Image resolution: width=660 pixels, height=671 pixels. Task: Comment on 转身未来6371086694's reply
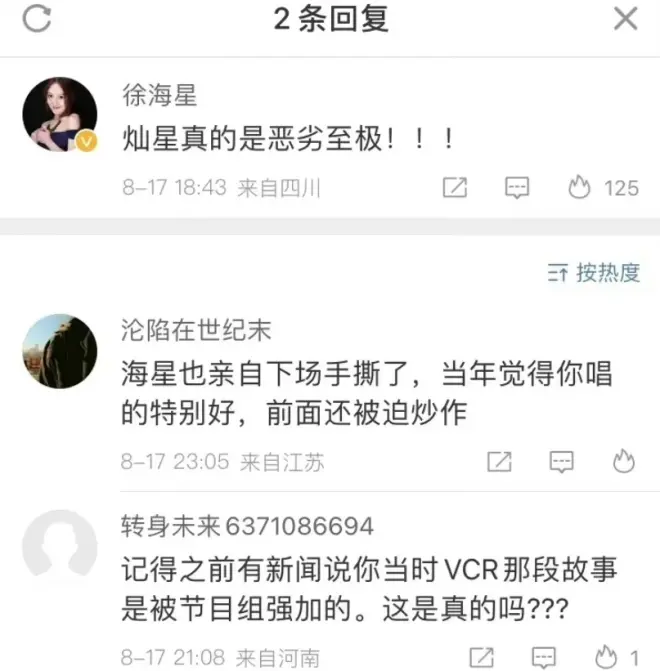click(544, 657)
